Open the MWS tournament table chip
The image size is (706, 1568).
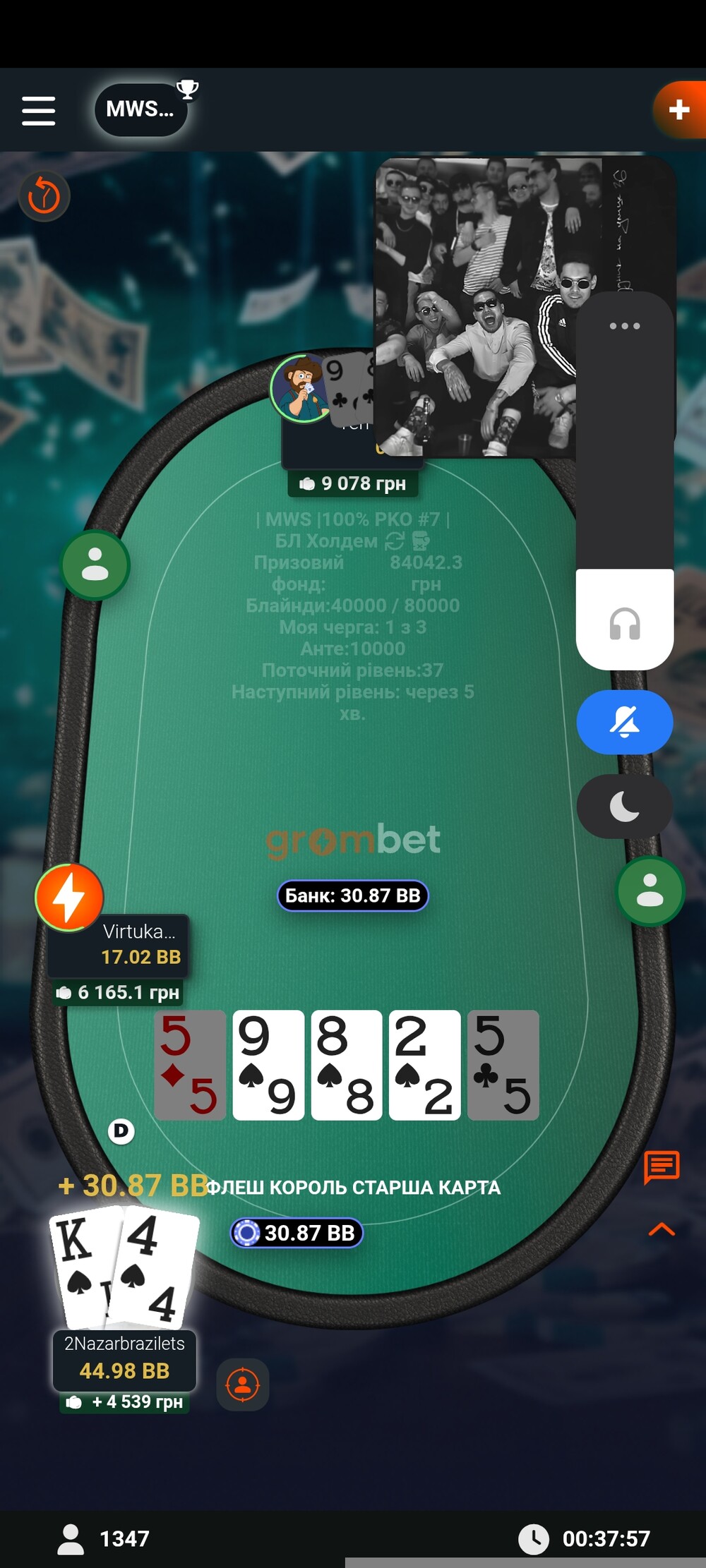tap(140, 109)
